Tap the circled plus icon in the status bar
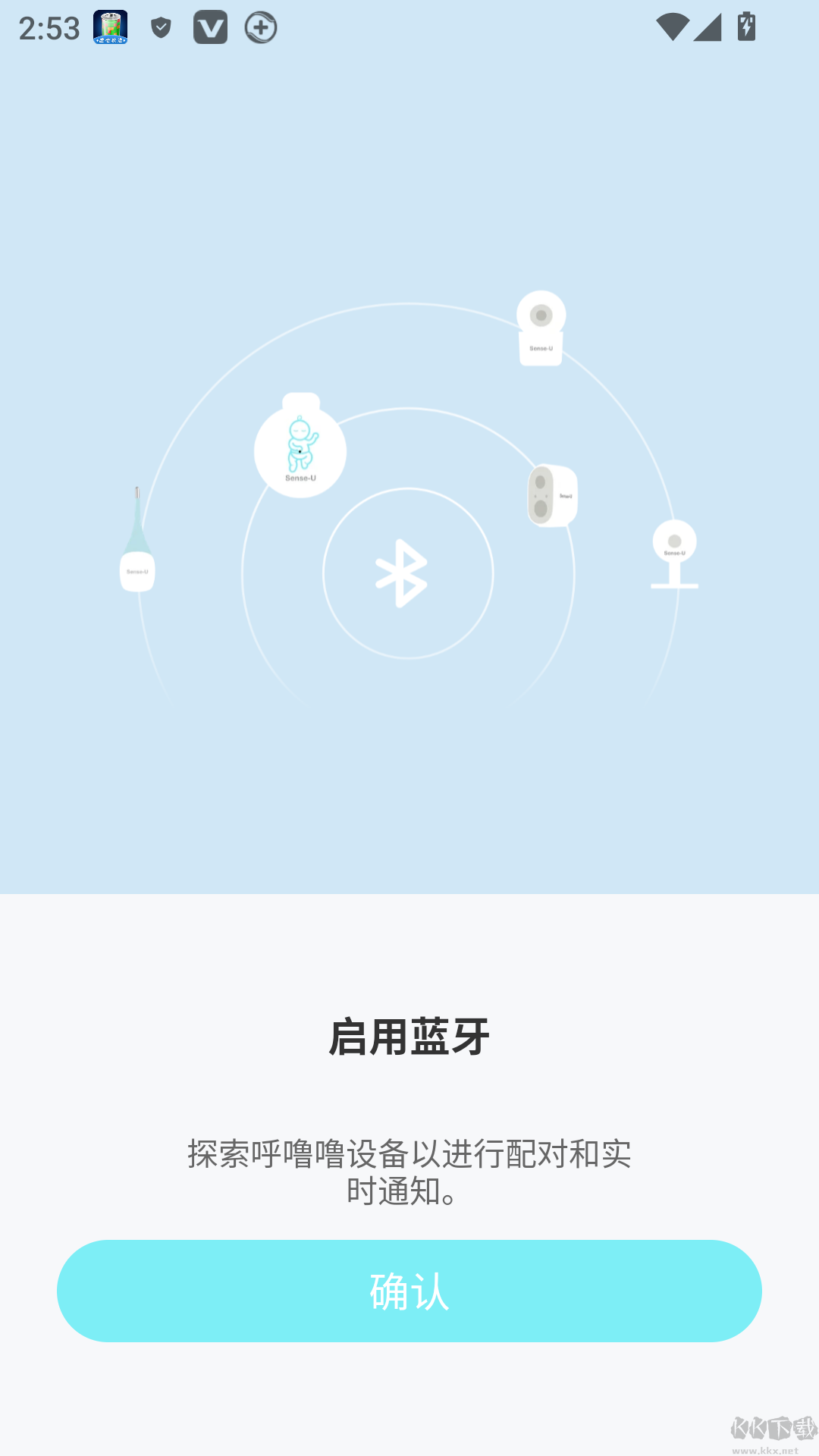This screenshot has height=1456, width=819. pyautogui.click(x=260, y=27)
